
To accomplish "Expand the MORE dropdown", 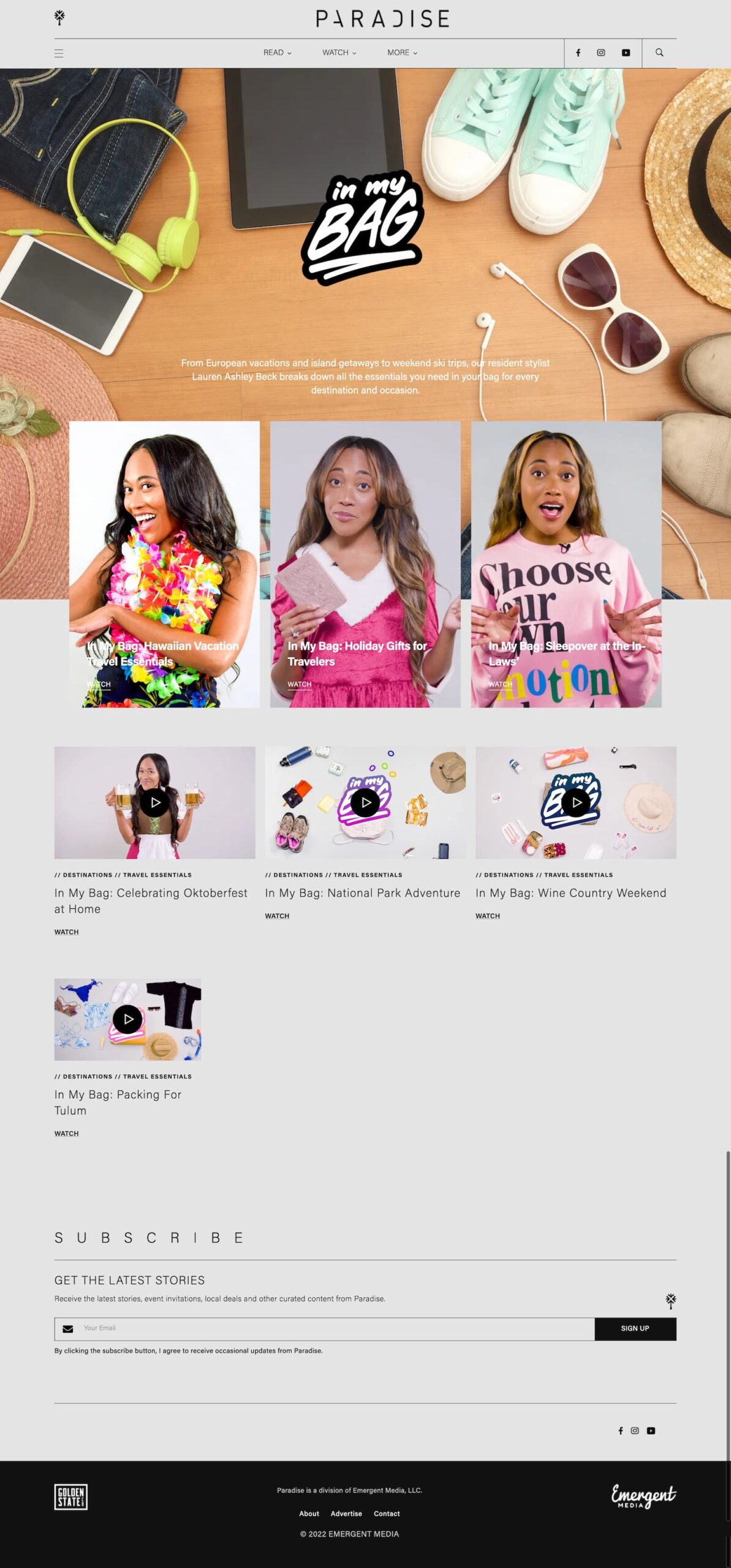I will point(402,53).
